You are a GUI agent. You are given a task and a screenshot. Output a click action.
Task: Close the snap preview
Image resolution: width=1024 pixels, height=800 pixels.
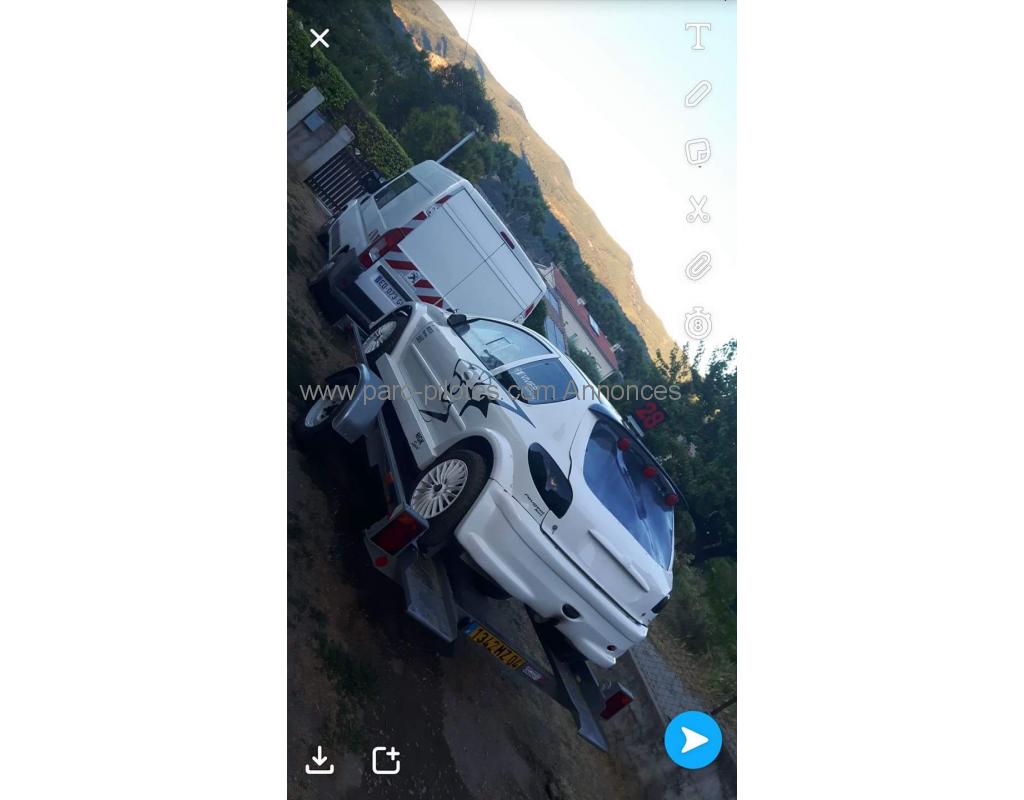(319, 38)
